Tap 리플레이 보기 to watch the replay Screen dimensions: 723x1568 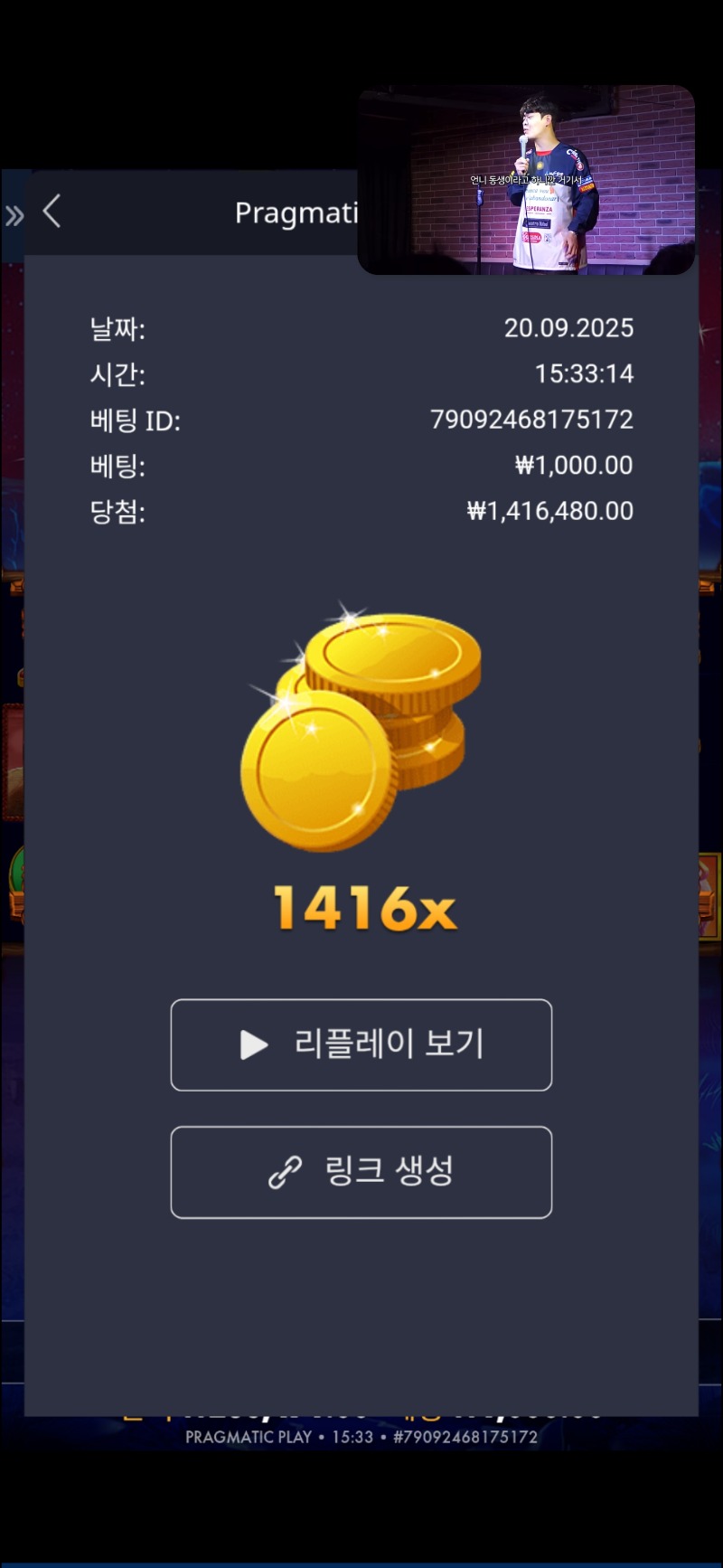(361, 1044)
